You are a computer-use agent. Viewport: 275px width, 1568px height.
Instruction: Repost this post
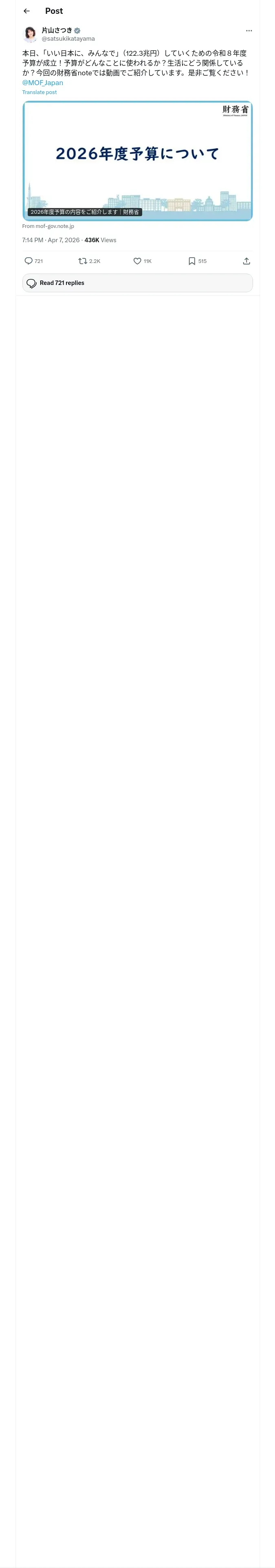pos(82,261)
